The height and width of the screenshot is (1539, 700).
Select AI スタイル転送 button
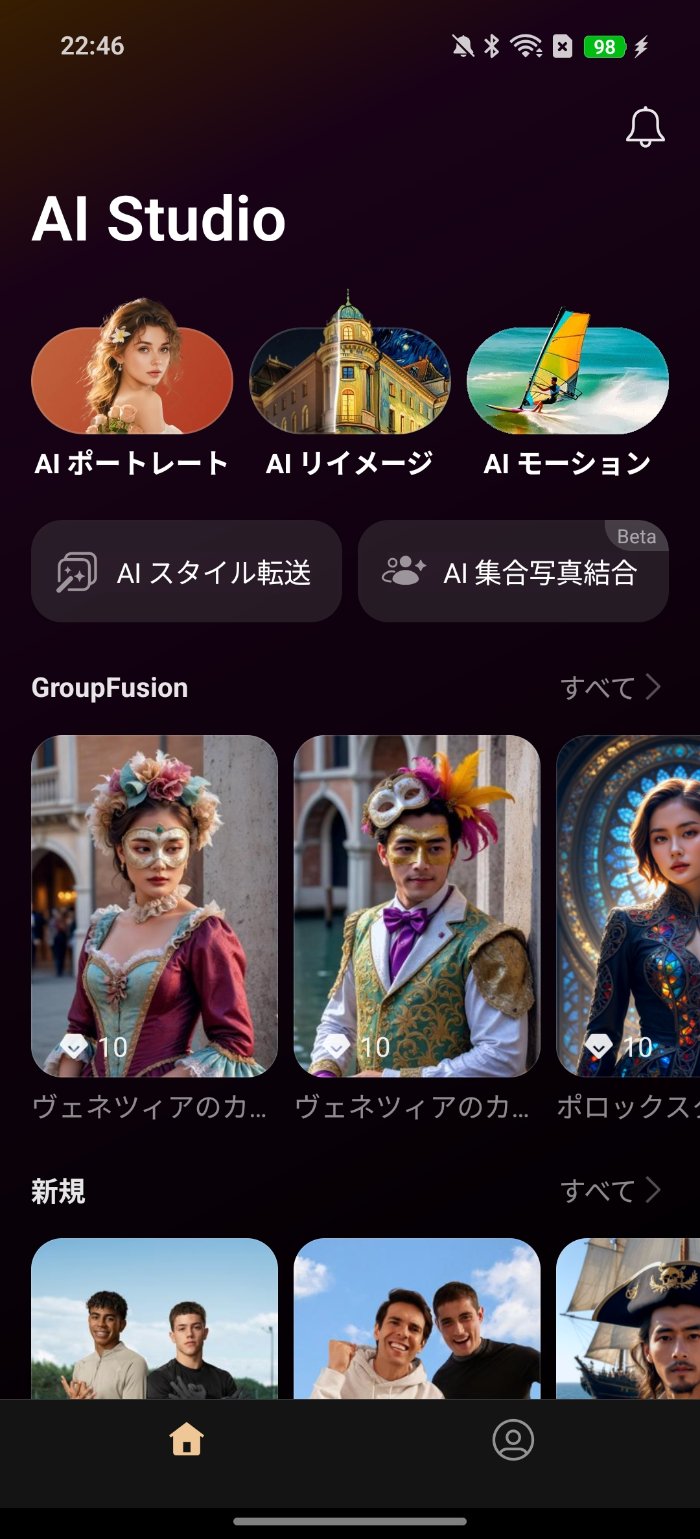click(x=186, y=572)
